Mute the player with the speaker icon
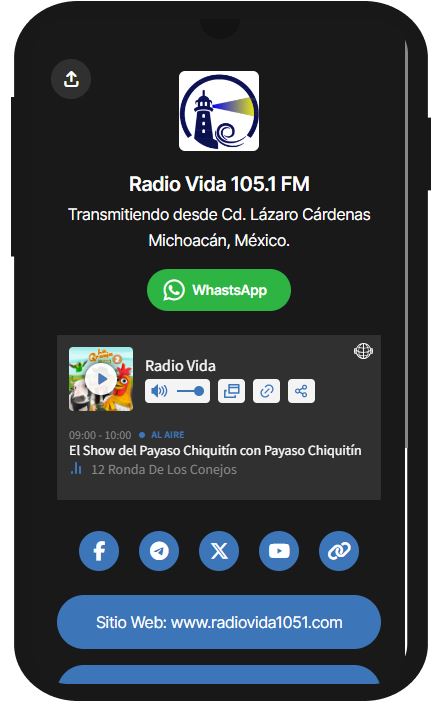The height and width of the screenshot is (705, 436). click(x=159, y=391)
